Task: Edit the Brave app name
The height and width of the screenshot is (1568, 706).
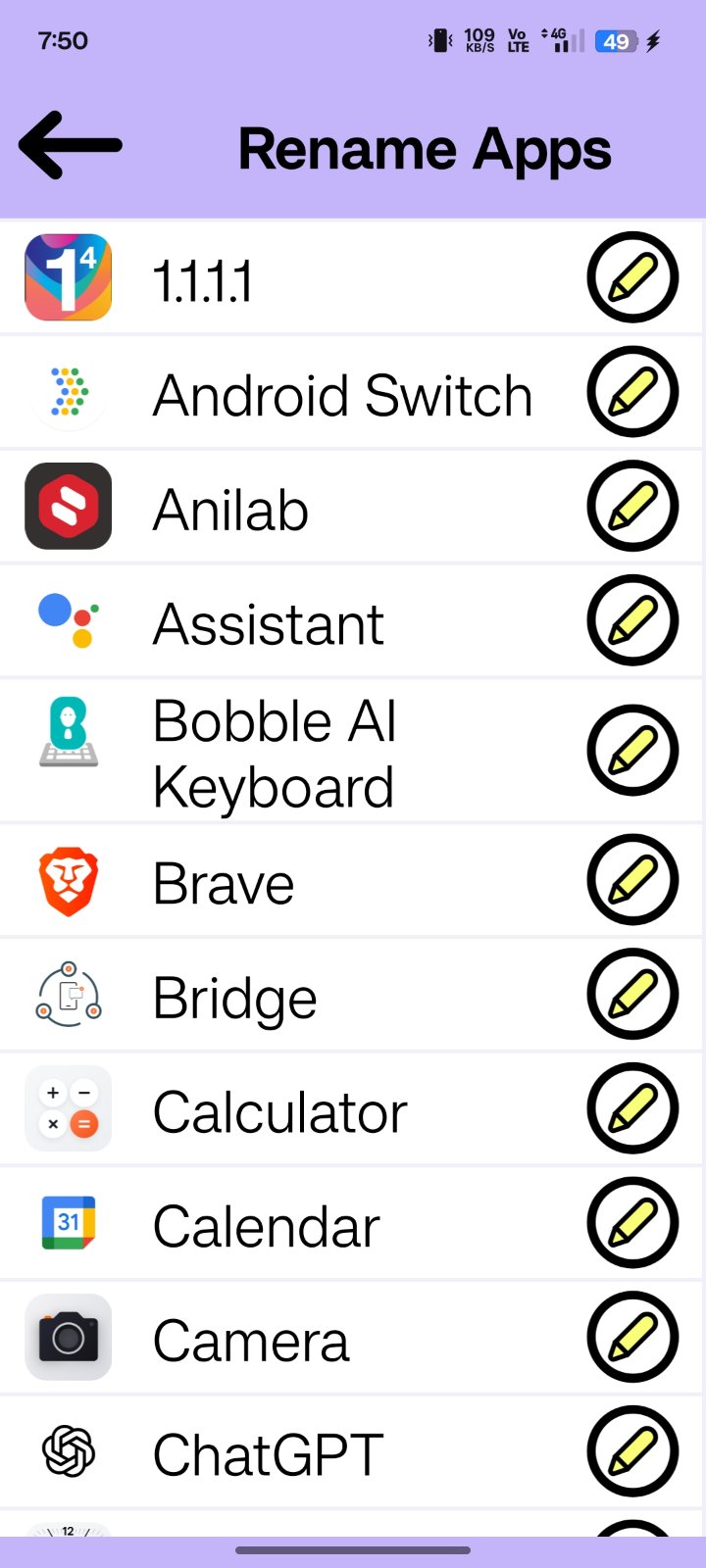Action: click(x=632, y=880)
